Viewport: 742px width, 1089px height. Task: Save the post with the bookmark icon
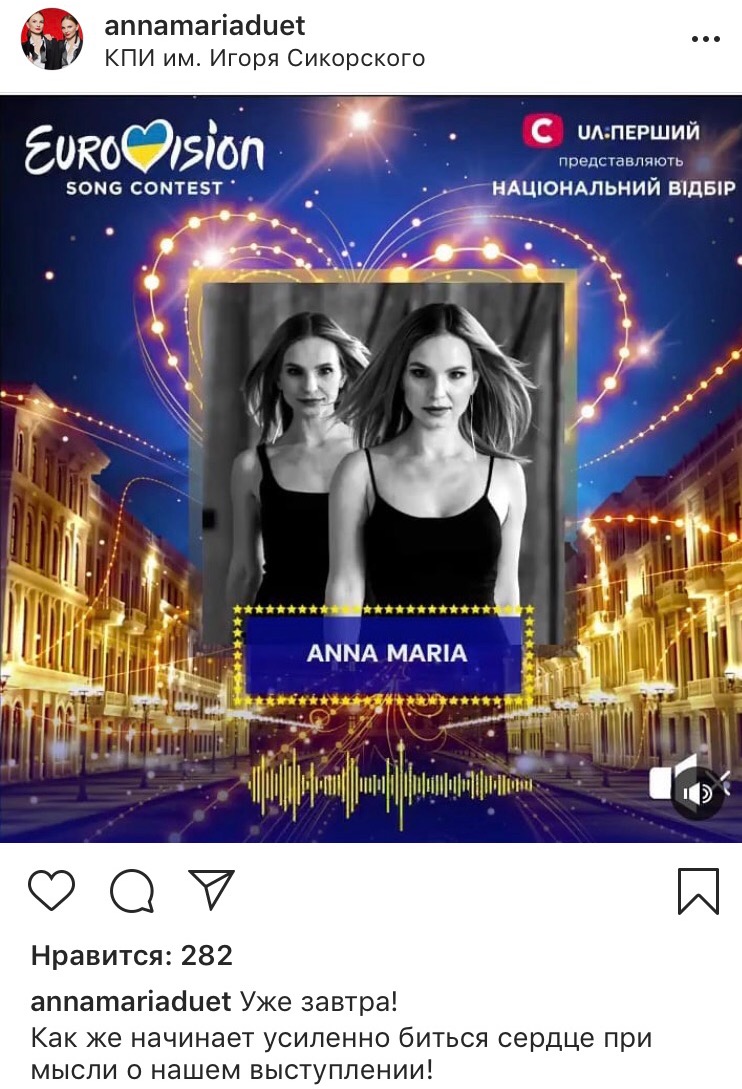coord(698,889)
